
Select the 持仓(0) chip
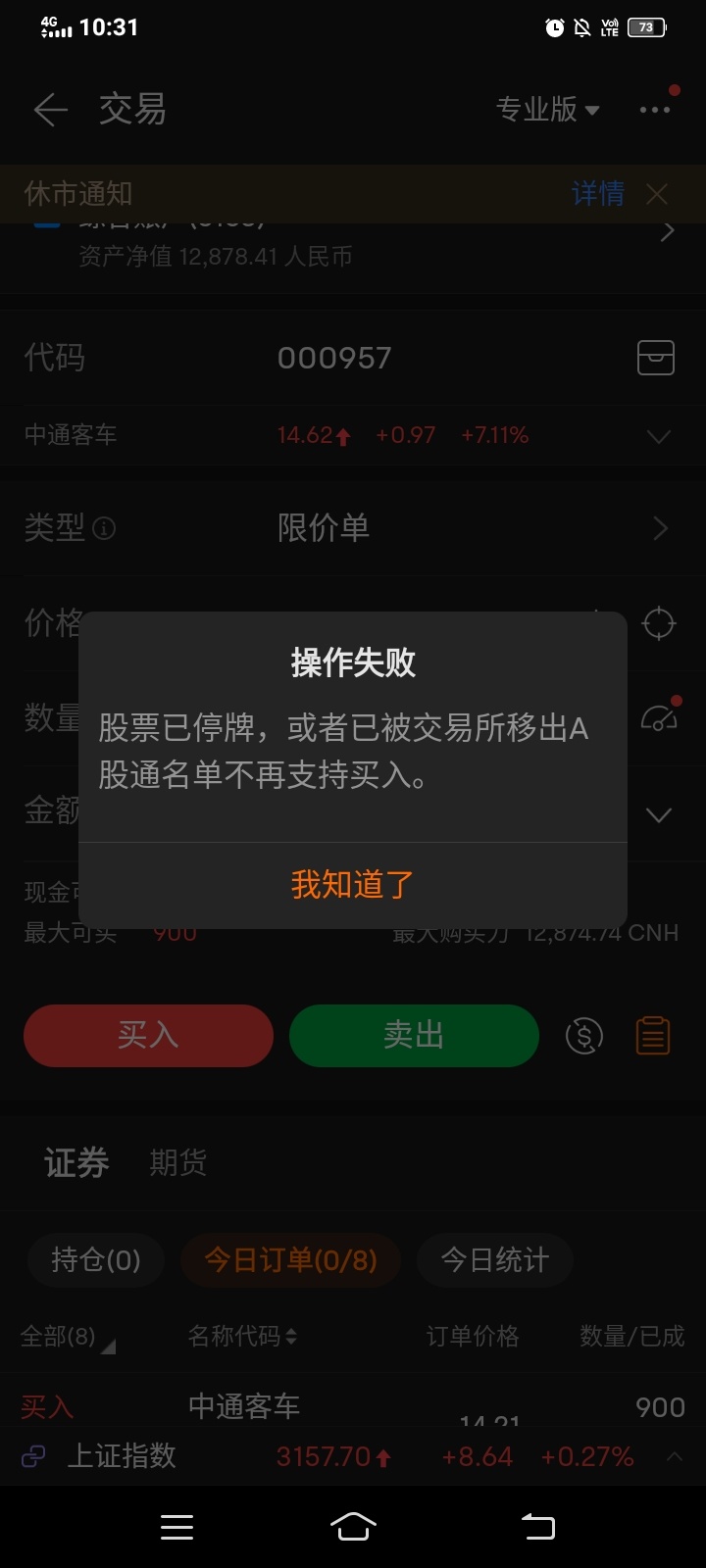pyautogui.click(x=95, y=1259)
